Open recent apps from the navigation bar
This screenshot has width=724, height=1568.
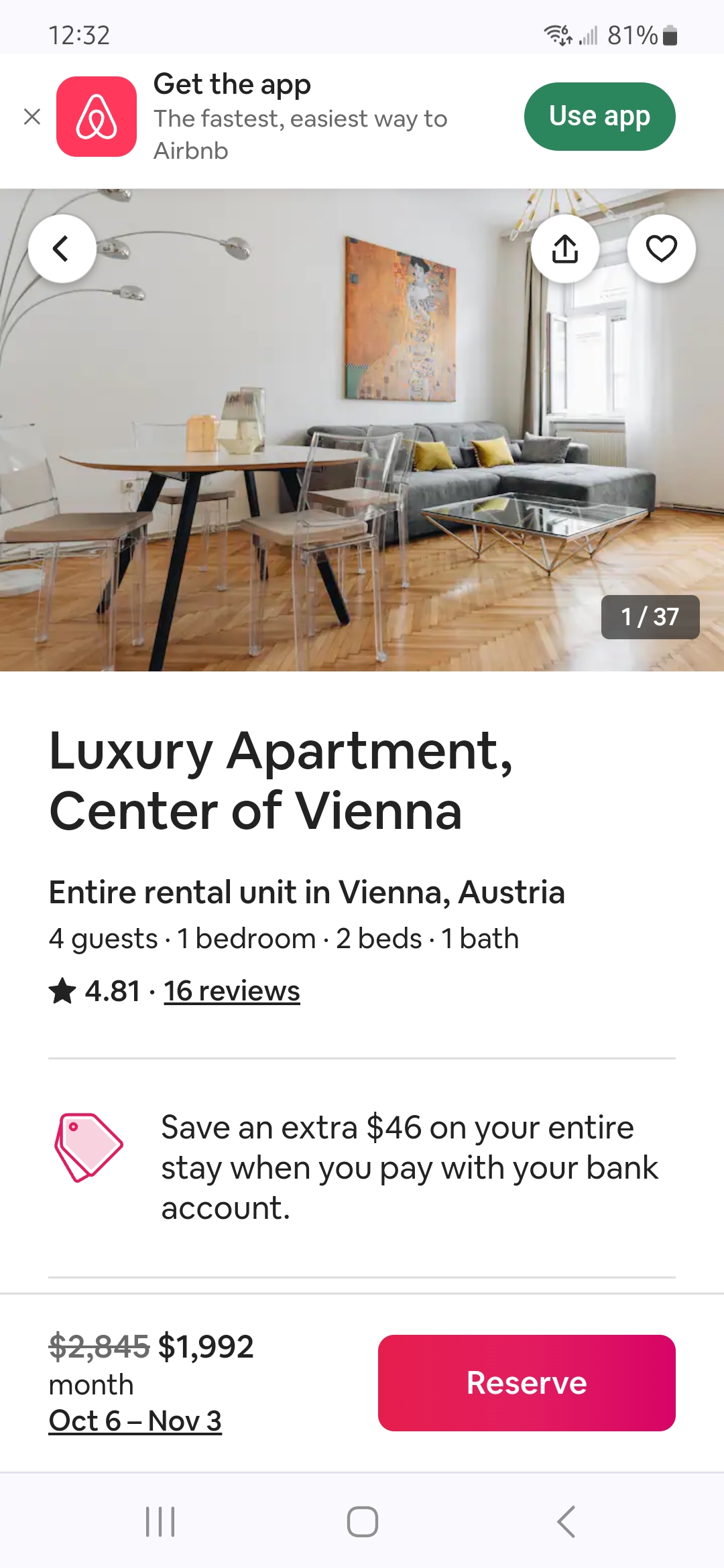click(160, 1521)
